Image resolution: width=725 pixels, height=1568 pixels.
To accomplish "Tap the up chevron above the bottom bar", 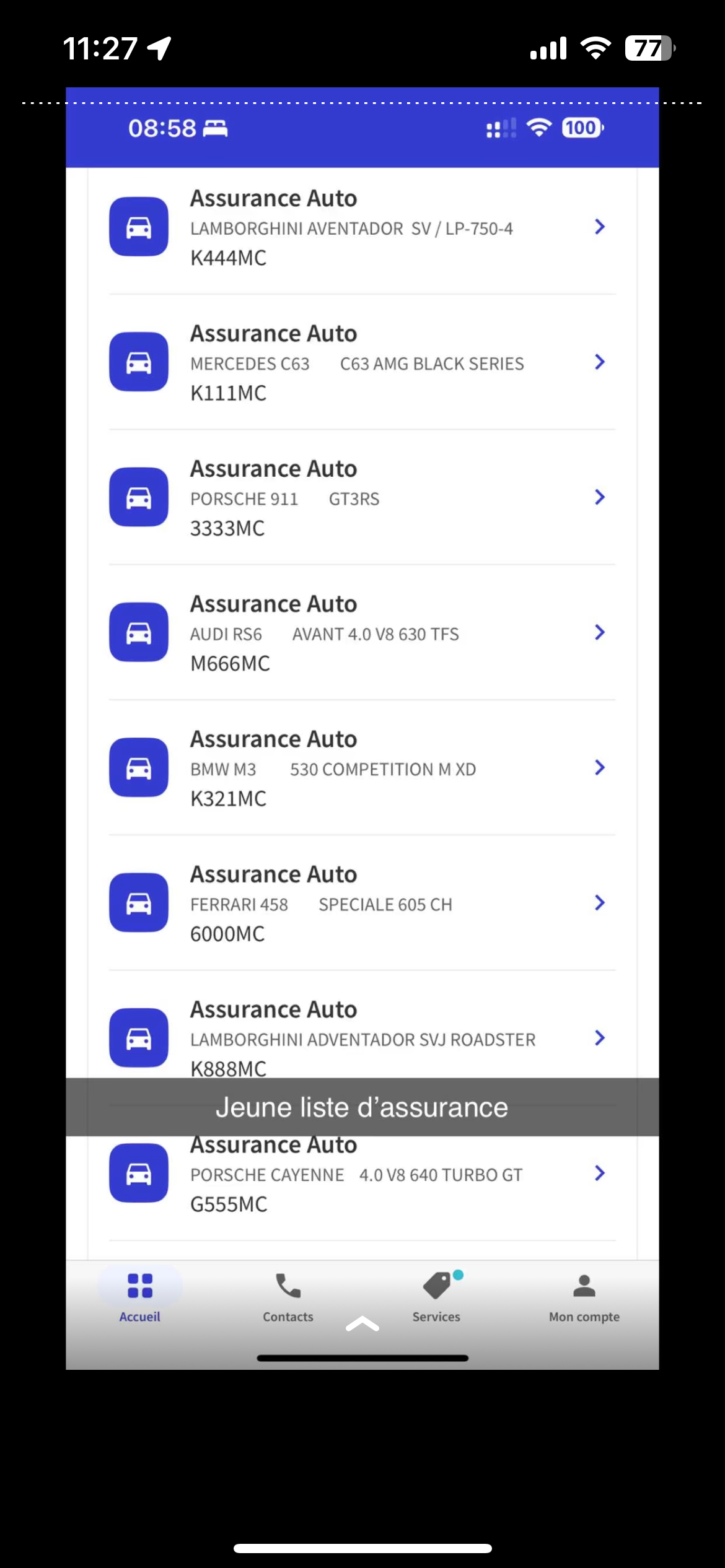I will click(362, 1324).
